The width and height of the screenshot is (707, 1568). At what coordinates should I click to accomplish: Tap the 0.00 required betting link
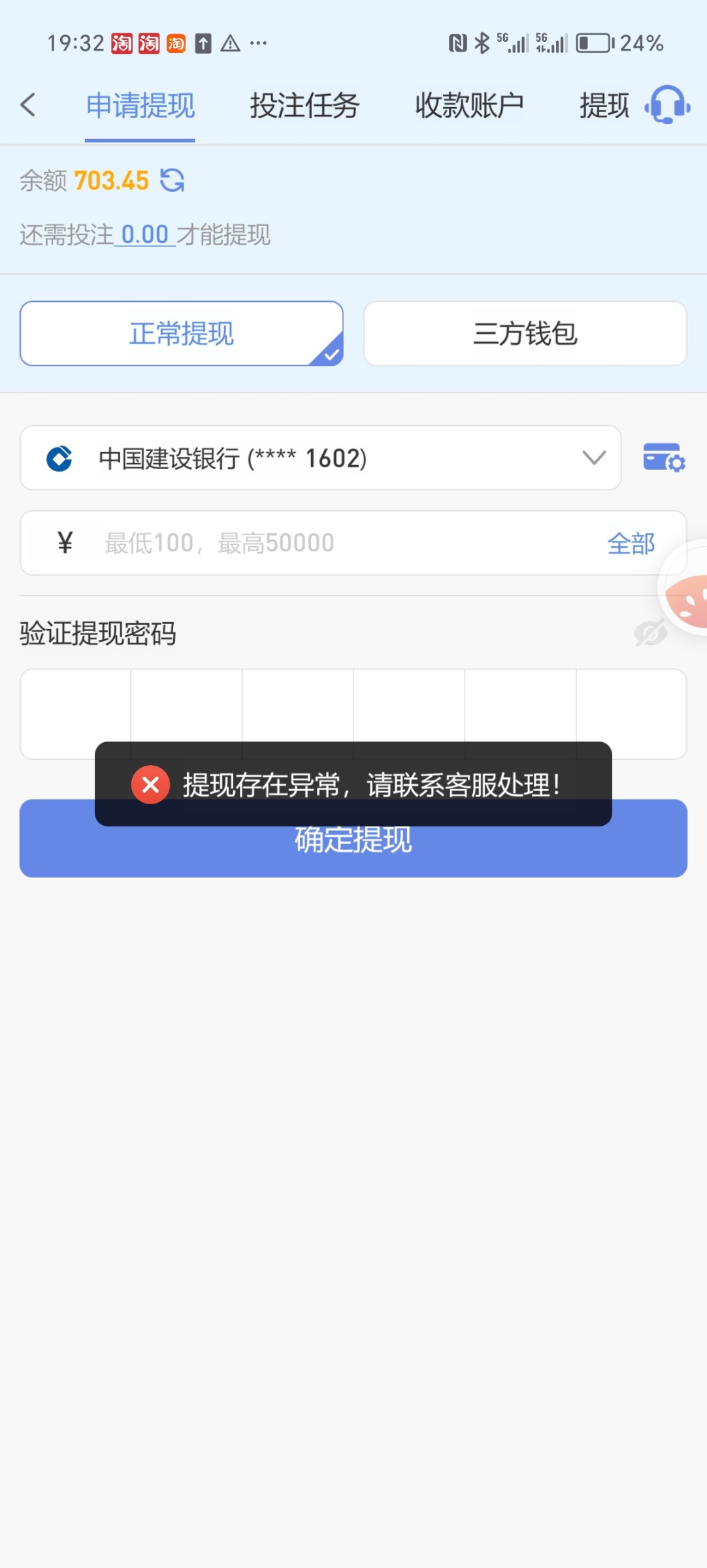(x=144, y=235)
